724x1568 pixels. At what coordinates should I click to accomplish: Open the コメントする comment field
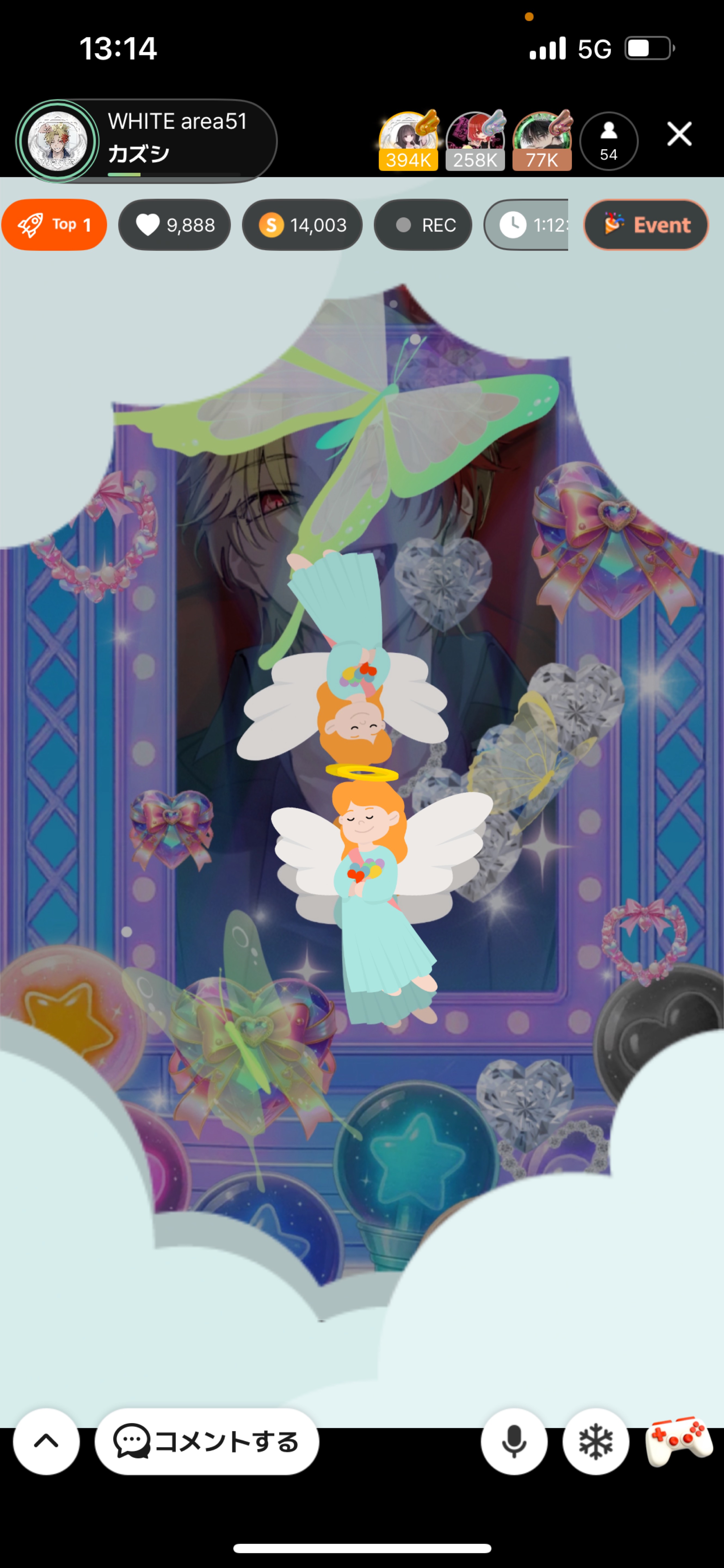(x=207, y=1441)
